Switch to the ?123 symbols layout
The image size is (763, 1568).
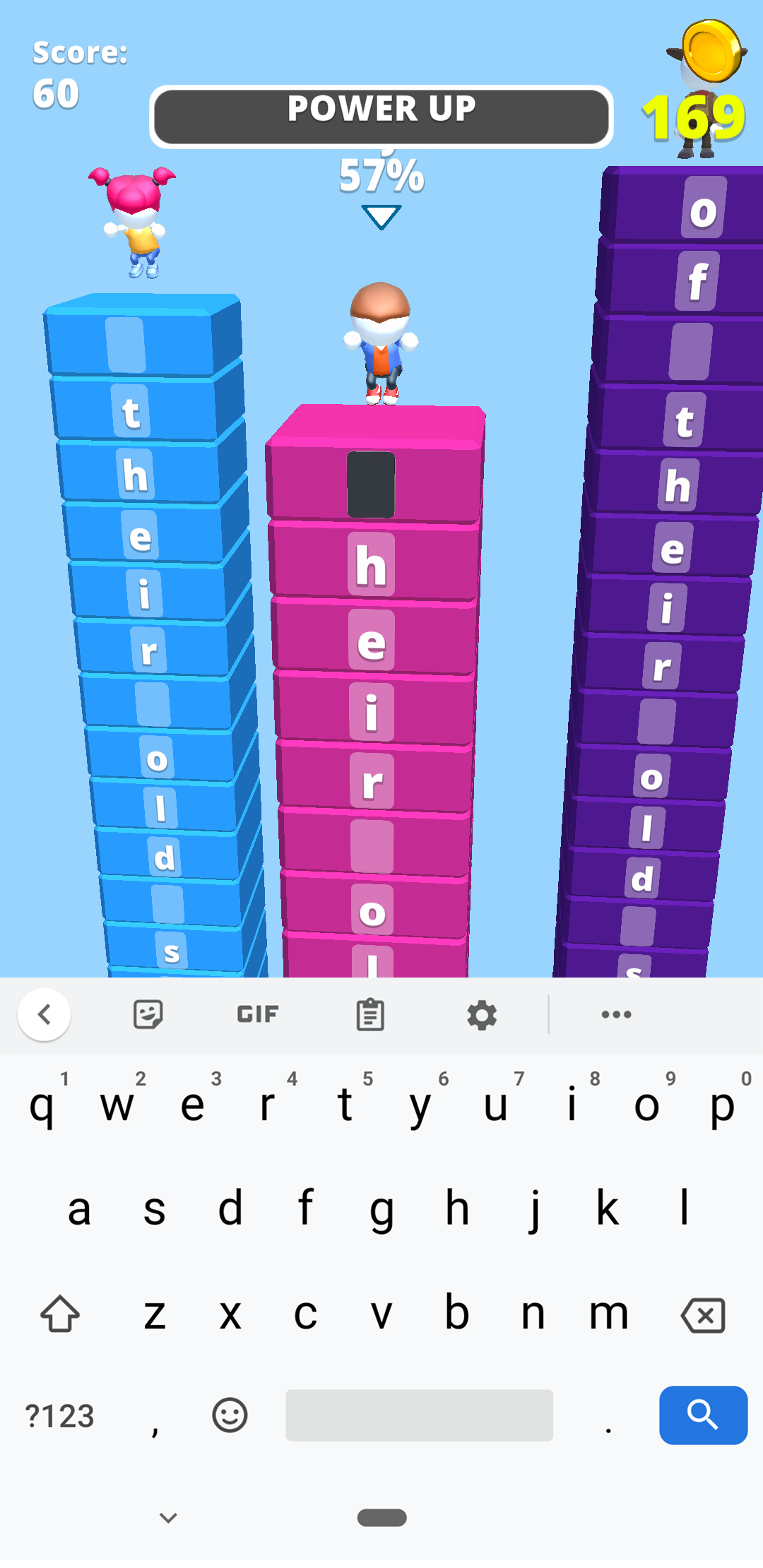point(59,1415)
